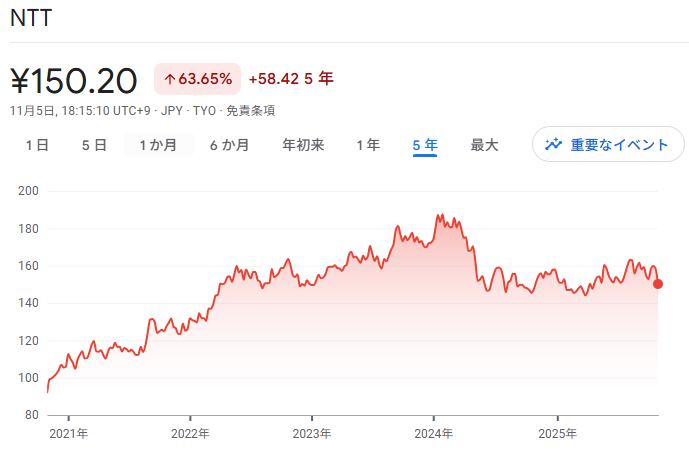Image resolution: width=689 pixels, height=452 pixels.
Task: Select the 5年 range tab
Action: point(425,145)
